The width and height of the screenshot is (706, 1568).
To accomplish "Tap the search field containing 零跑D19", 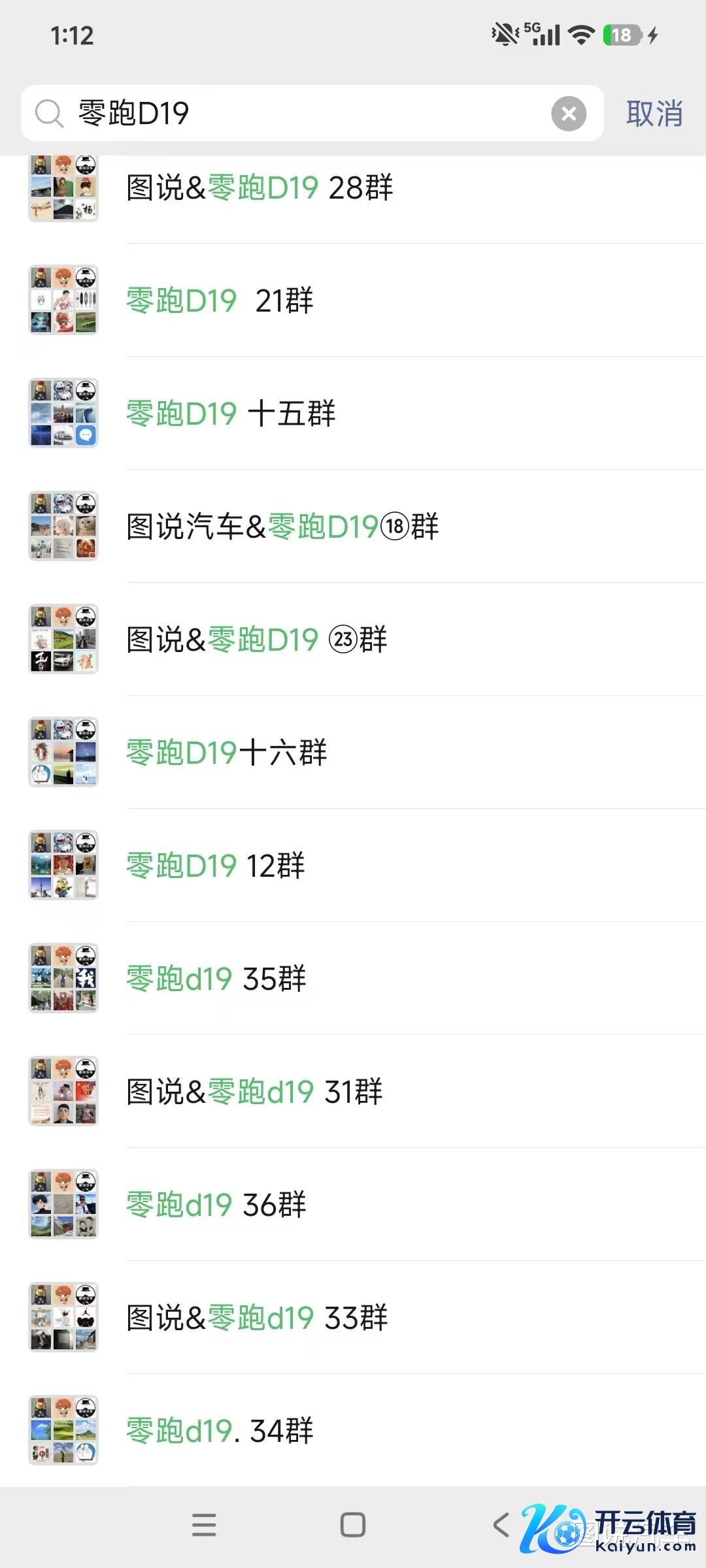I will [294, 114].
